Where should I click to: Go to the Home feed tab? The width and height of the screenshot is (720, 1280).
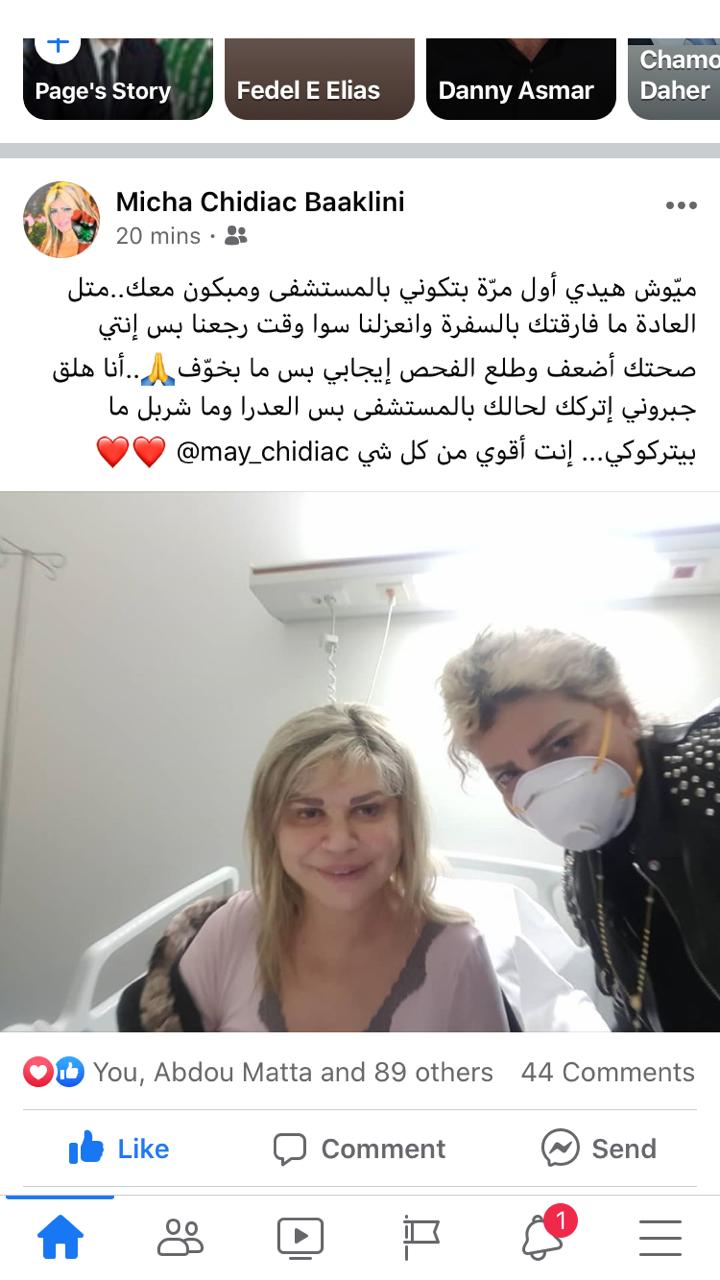(60, 1237)
